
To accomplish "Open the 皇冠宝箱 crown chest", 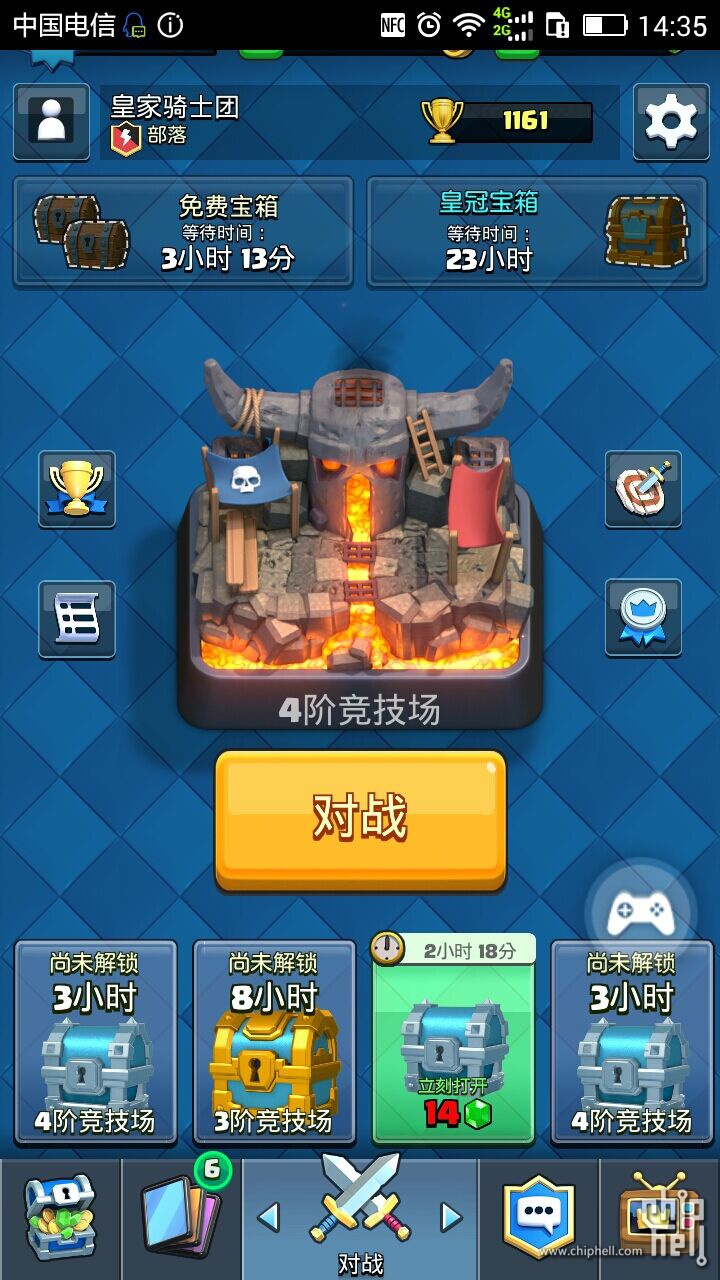I will click(539, 232).
